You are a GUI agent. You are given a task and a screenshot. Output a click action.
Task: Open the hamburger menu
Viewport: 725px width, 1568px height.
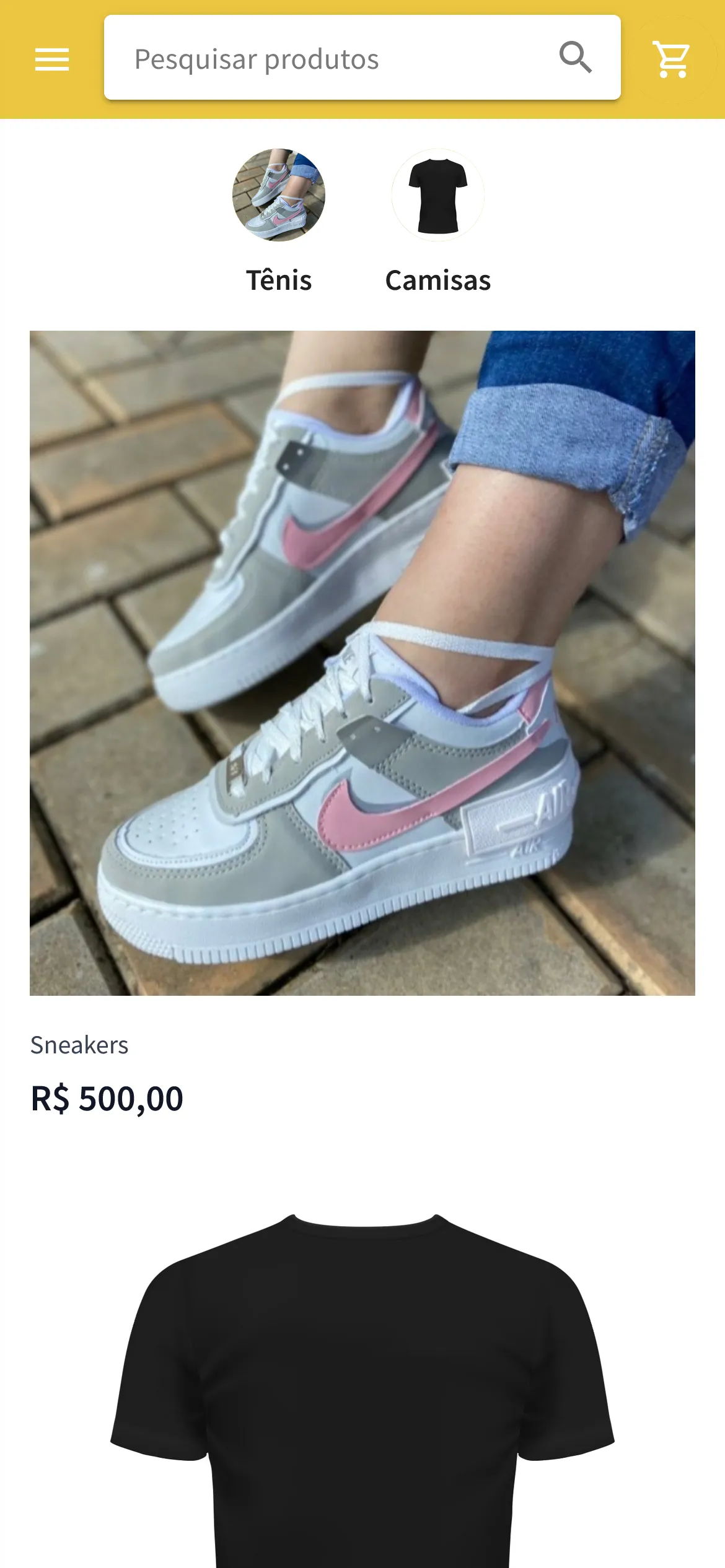pos(52,59)
